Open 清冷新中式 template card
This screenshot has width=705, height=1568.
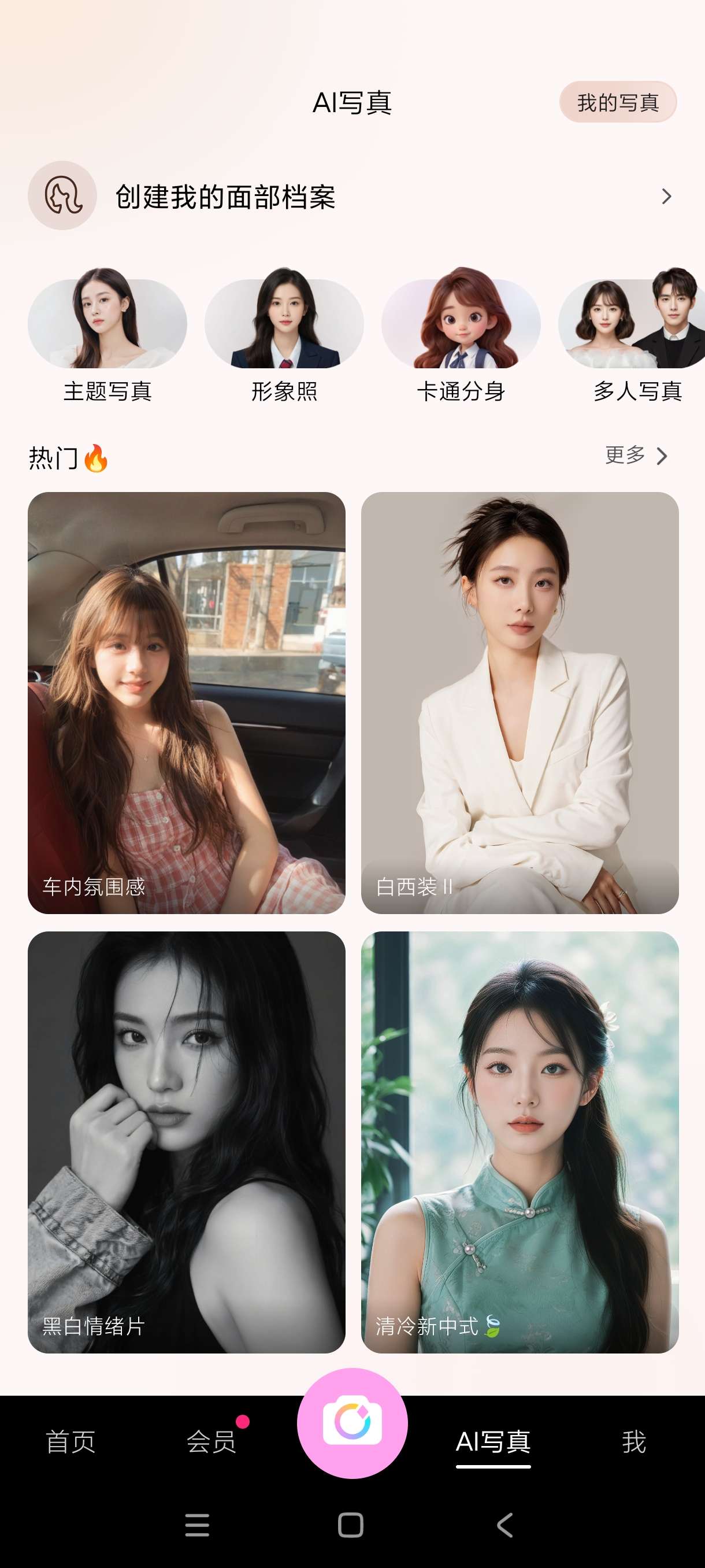520,1142
